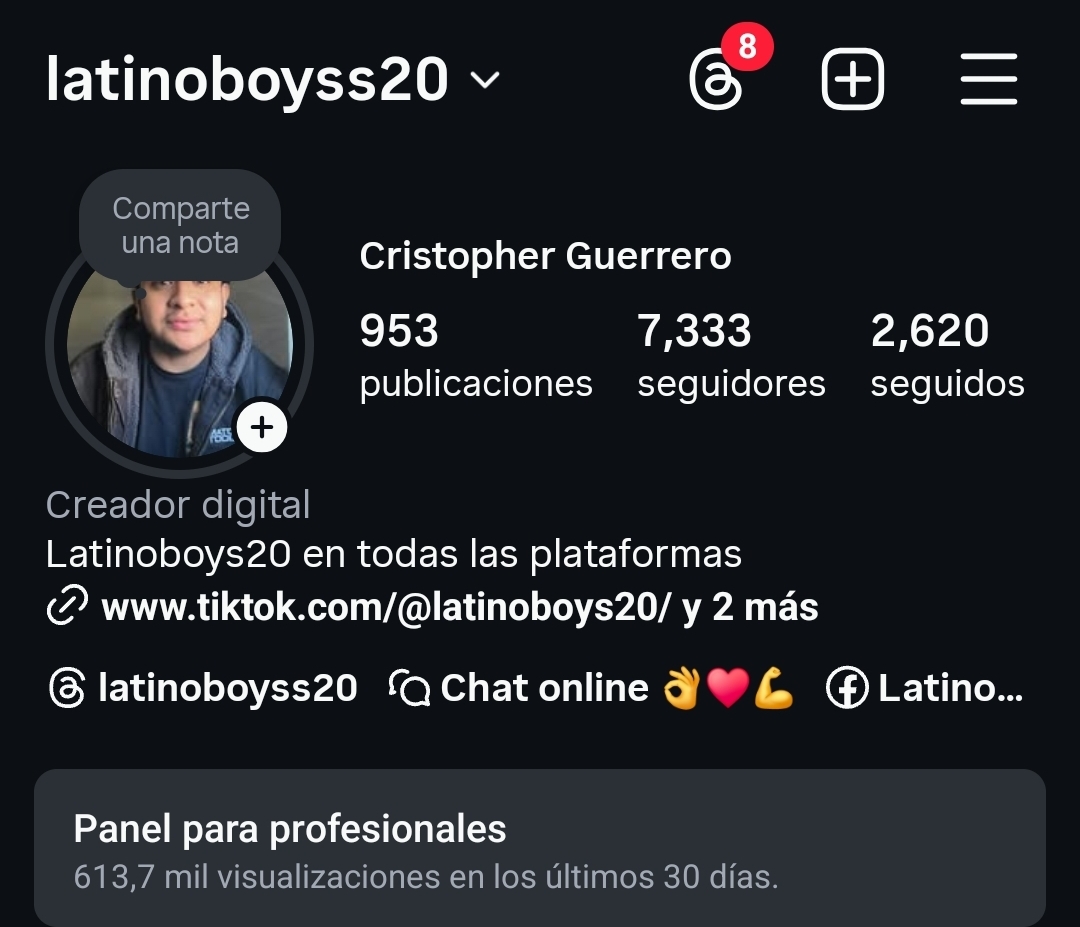Add a story with the profile plus badge
This screenshot has height=927, width=1080.
click(262, 428)
